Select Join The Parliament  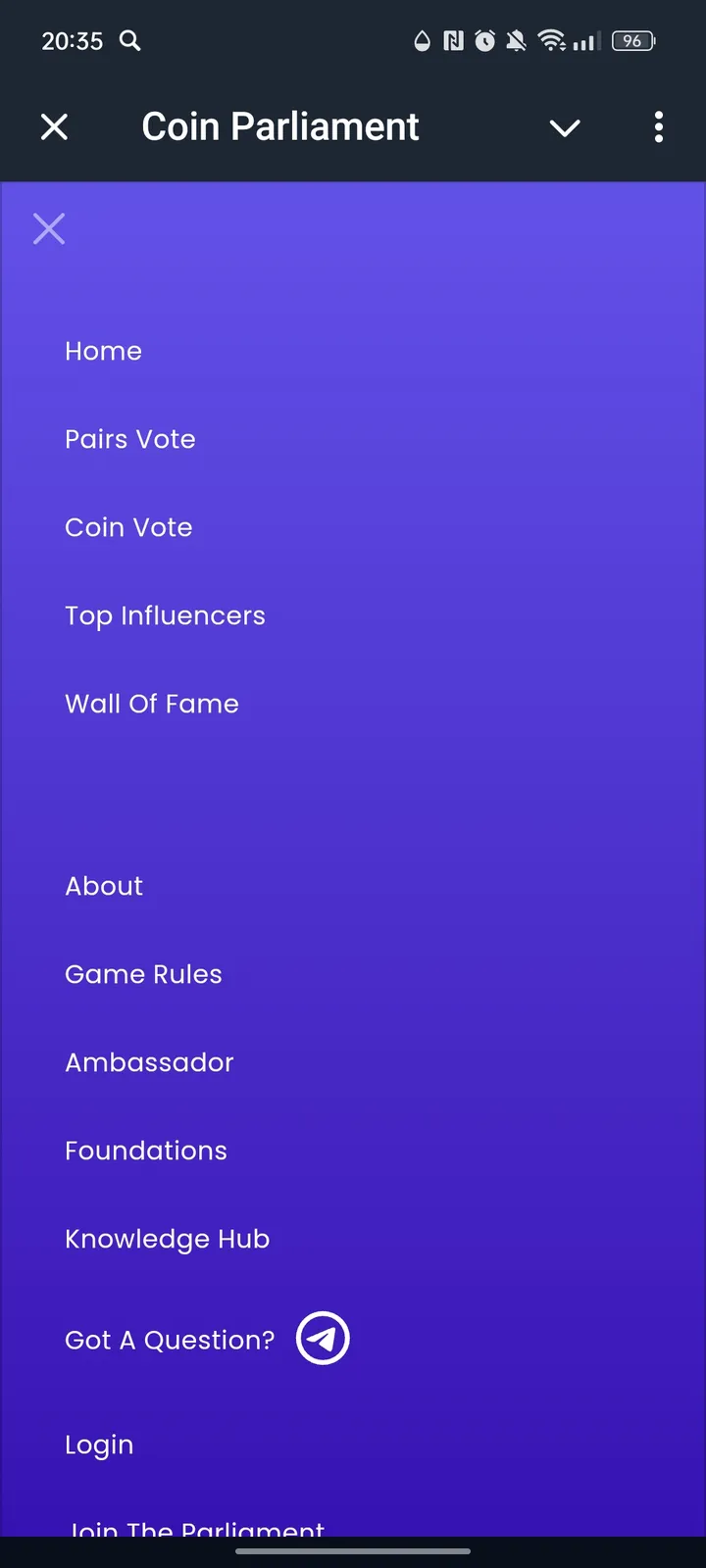(x=195, y=1527)
